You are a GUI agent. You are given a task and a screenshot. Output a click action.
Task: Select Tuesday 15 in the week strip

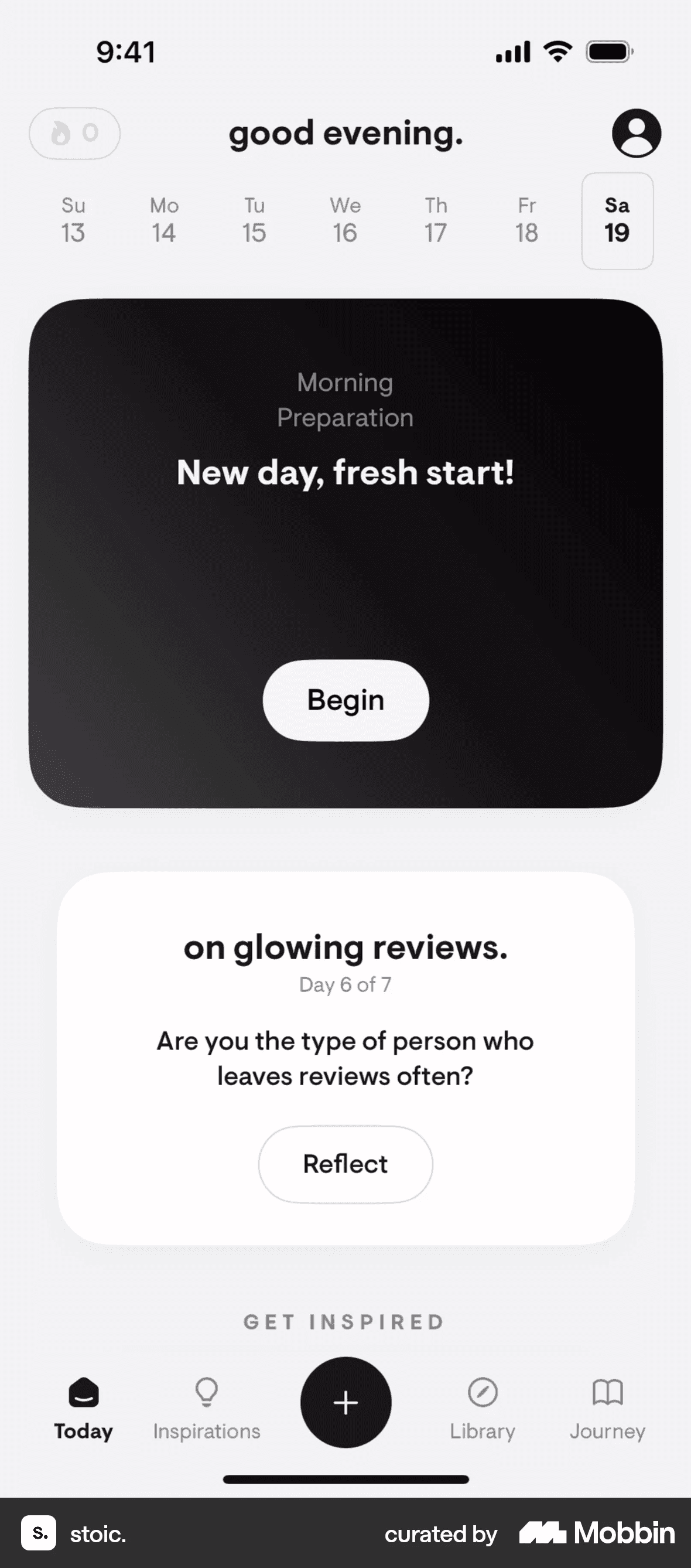click(x=254, y=220)
